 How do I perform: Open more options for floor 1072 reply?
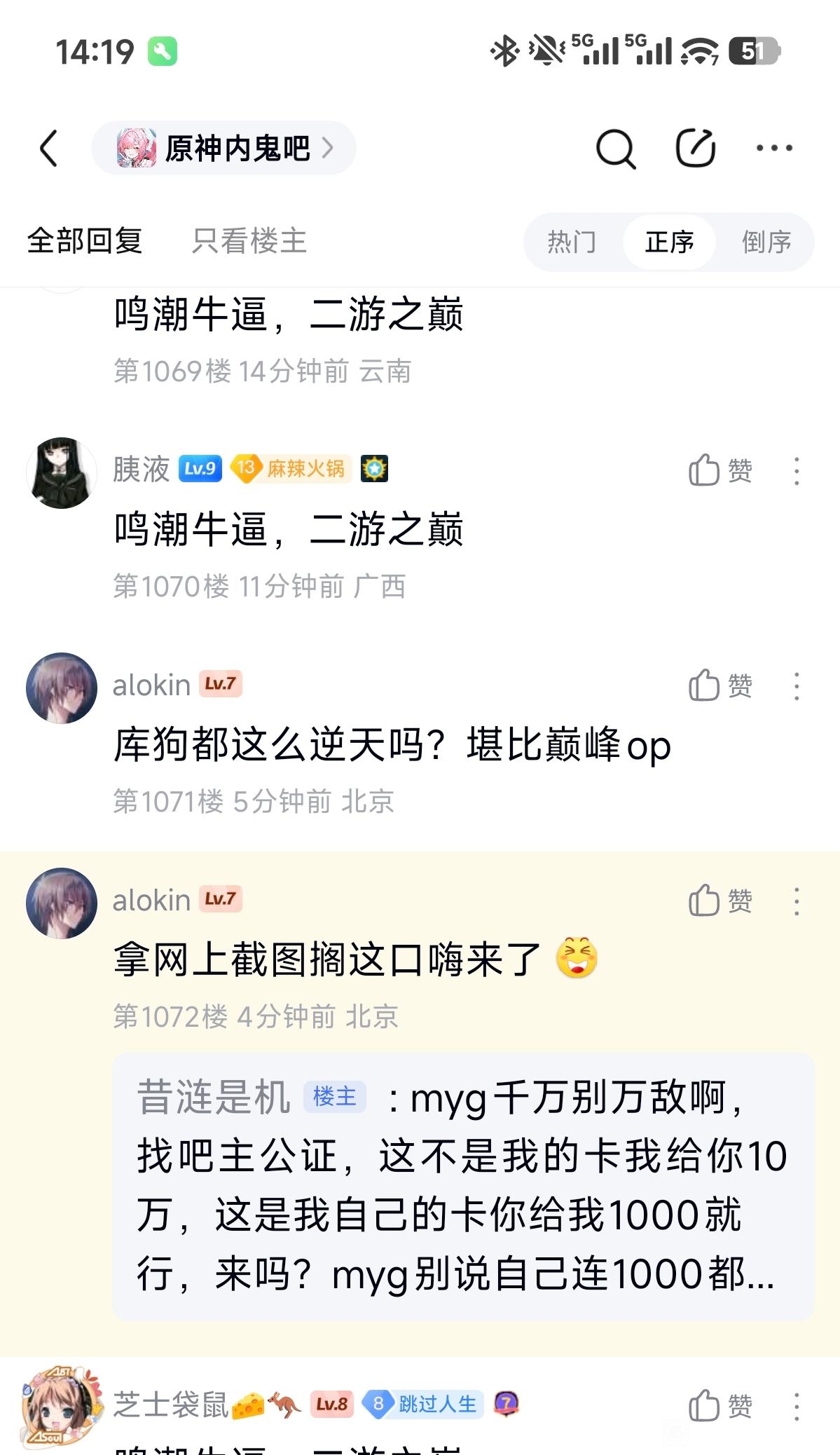pos(797,901)
